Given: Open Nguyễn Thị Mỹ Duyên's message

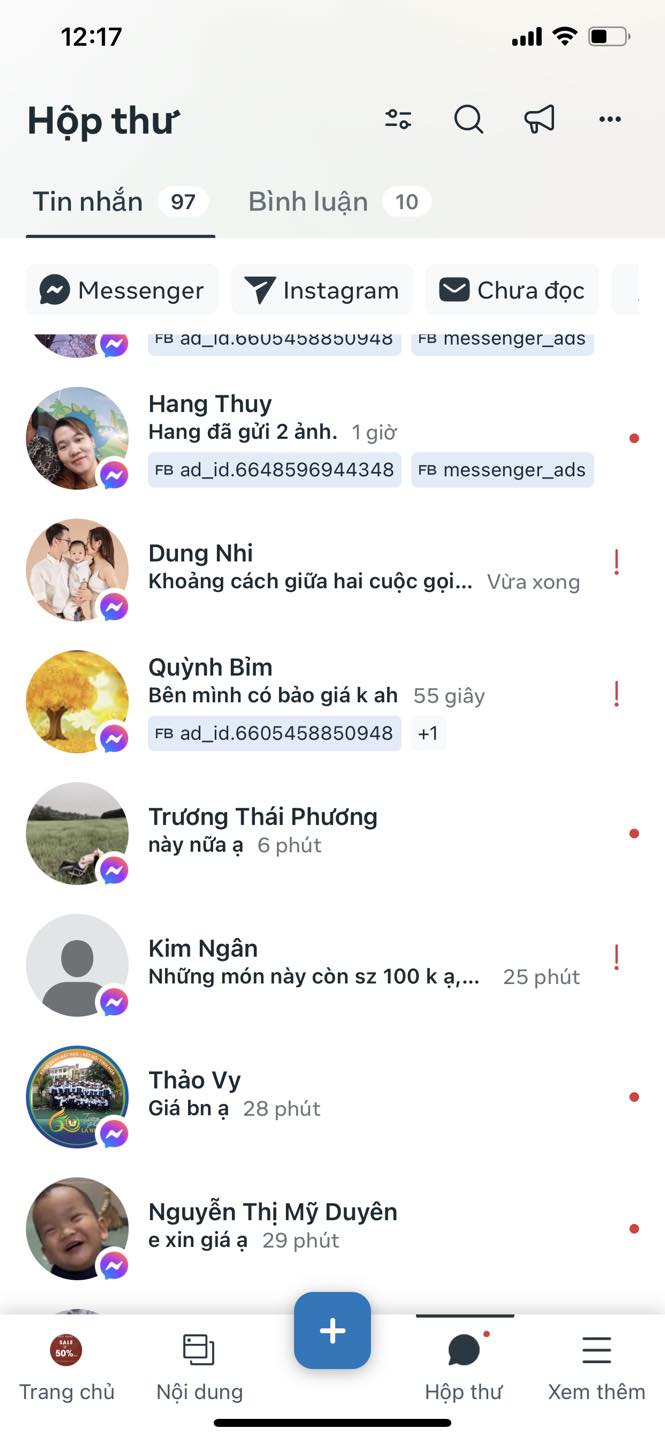Looking at the screenshot, I should click(x=332, y=1228).
